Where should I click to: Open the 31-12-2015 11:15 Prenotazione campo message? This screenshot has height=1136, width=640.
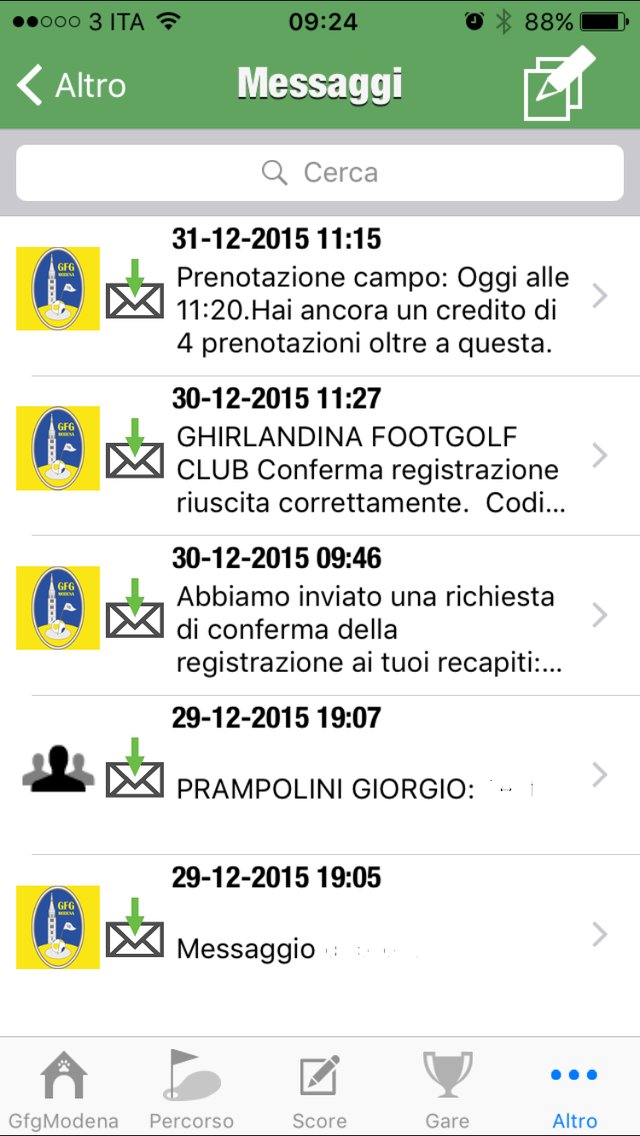tap(320, 296)
